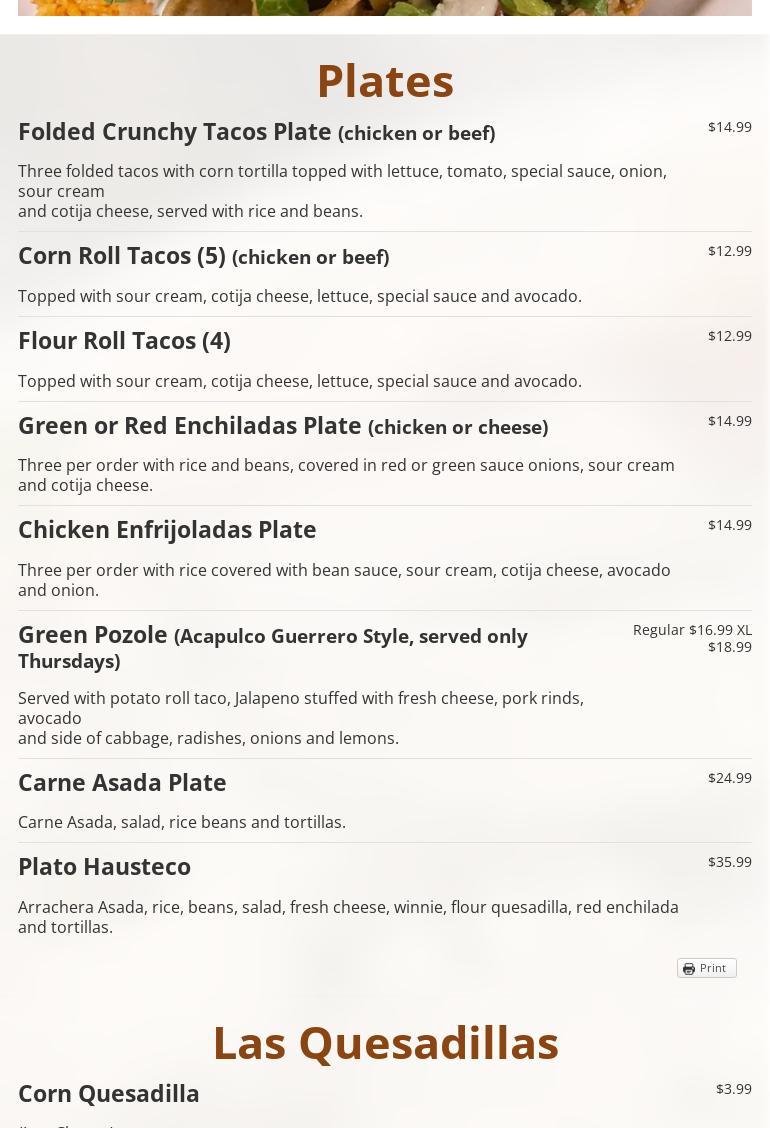Image resolution: width=770 pixels, height=1128 pixels.
Task: Tap the Print button
Action: pos(706,968)
